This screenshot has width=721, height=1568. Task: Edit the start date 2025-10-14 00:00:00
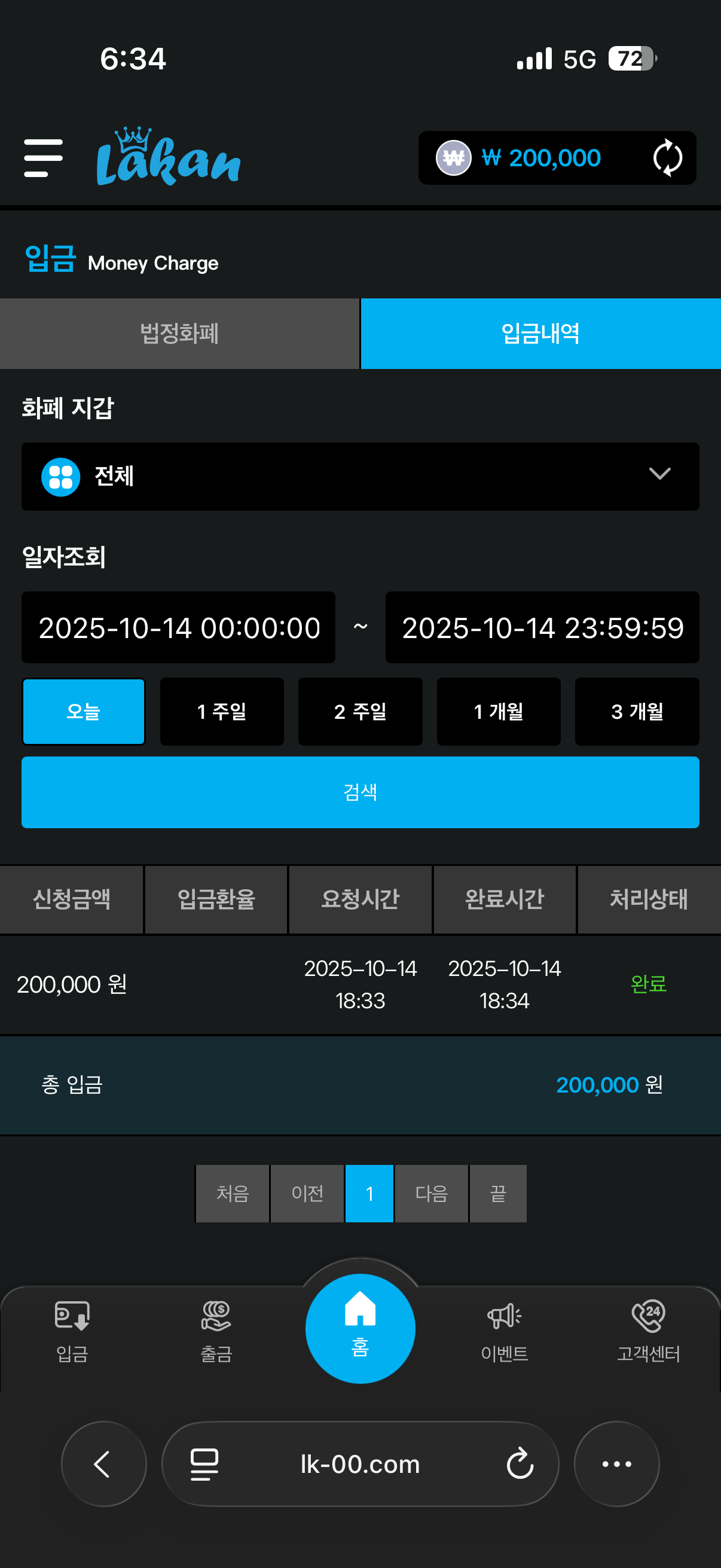(x=178, y=627)
